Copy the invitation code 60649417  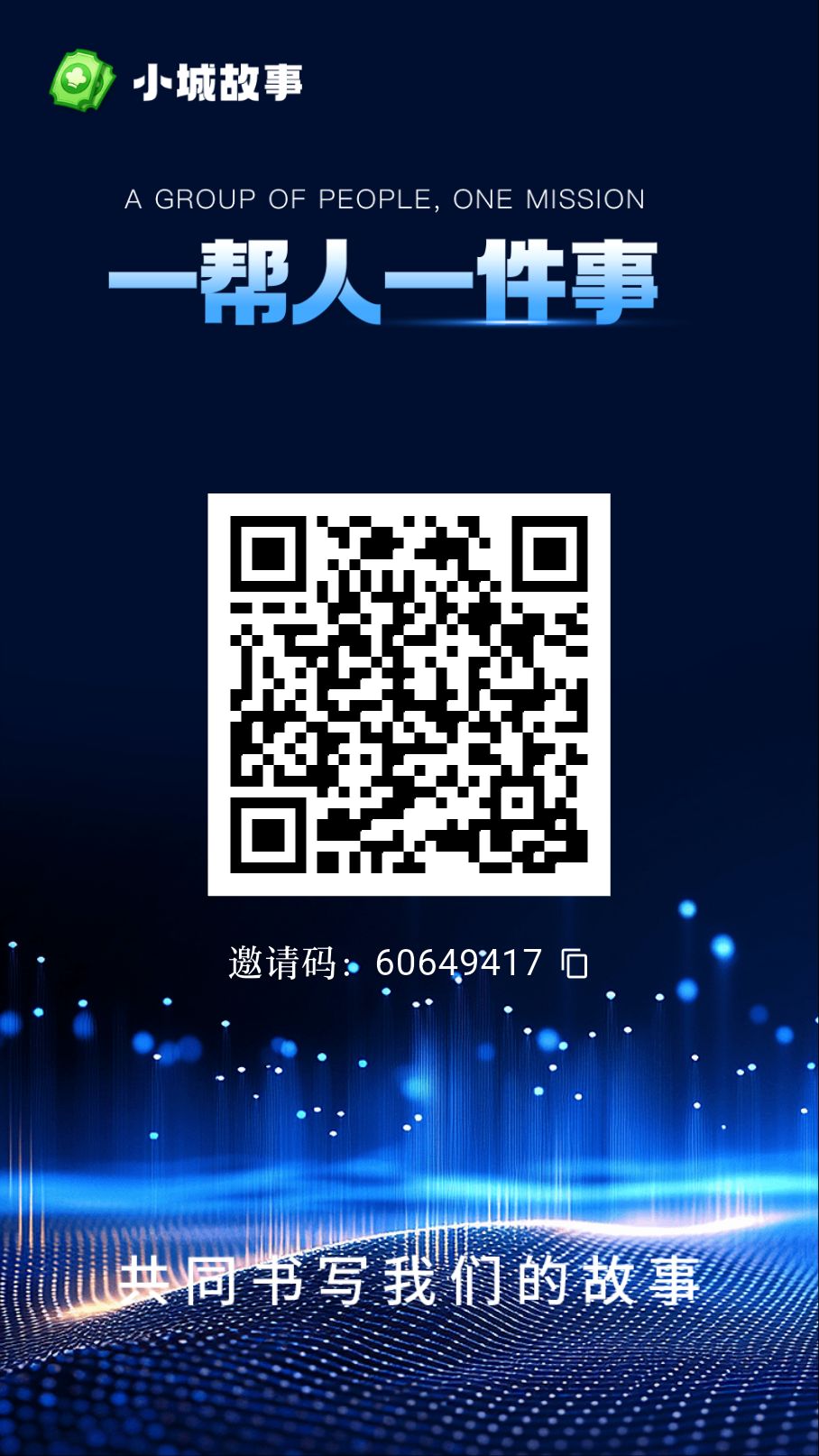[575, 963]
